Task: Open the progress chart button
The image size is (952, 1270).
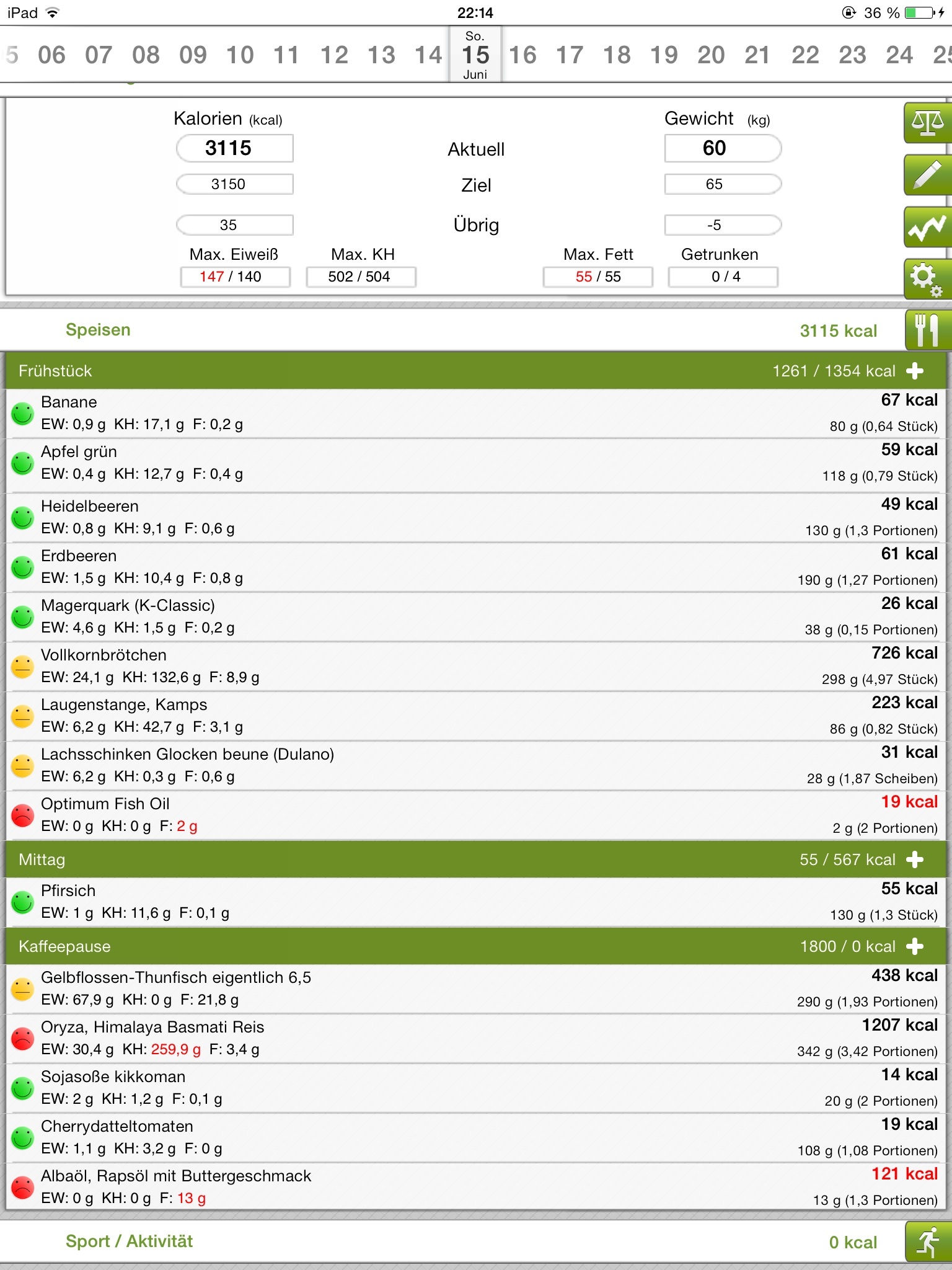Action: (927, 227)
